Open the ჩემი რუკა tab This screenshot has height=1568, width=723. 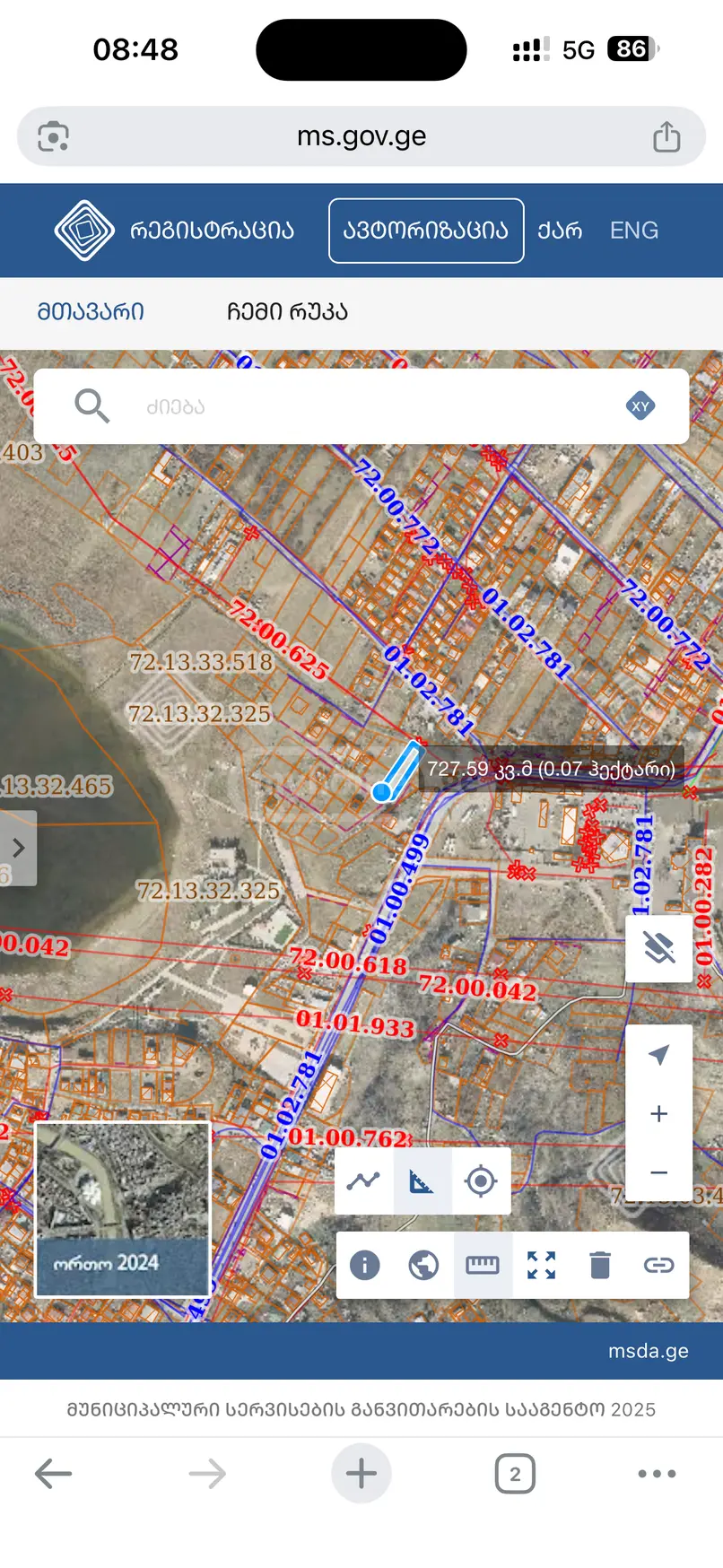tap(287, 311)
